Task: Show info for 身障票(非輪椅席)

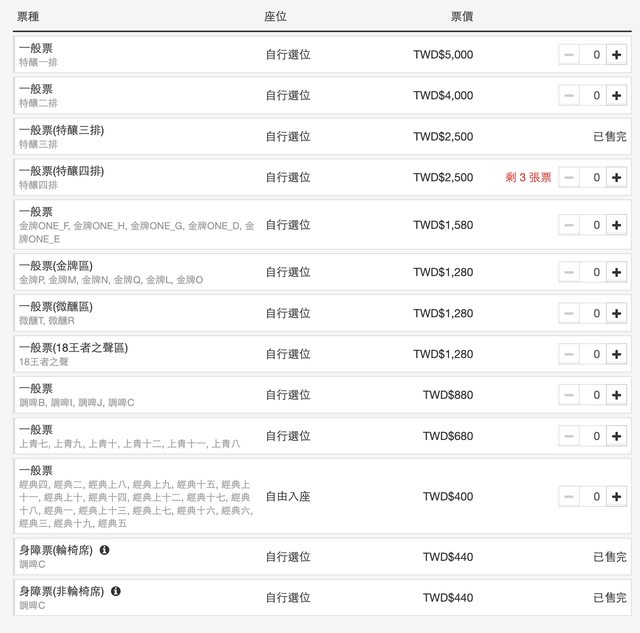Action: click(x=116, y=591)
